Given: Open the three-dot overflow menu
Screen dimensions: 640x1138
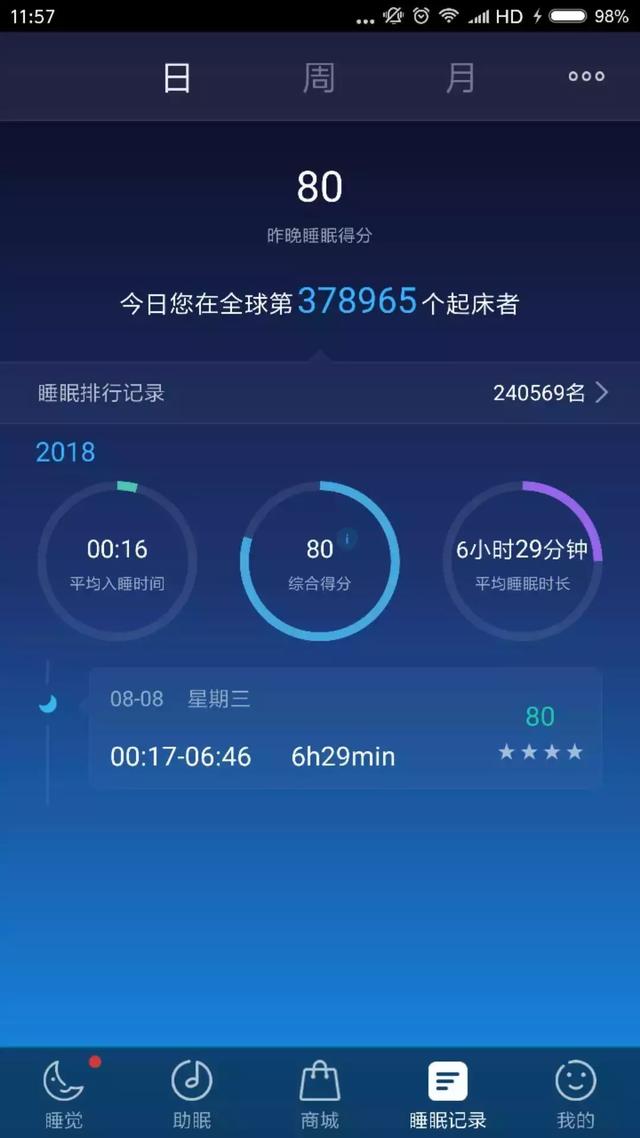Looking at the screenshot, I should click(586, 76).
